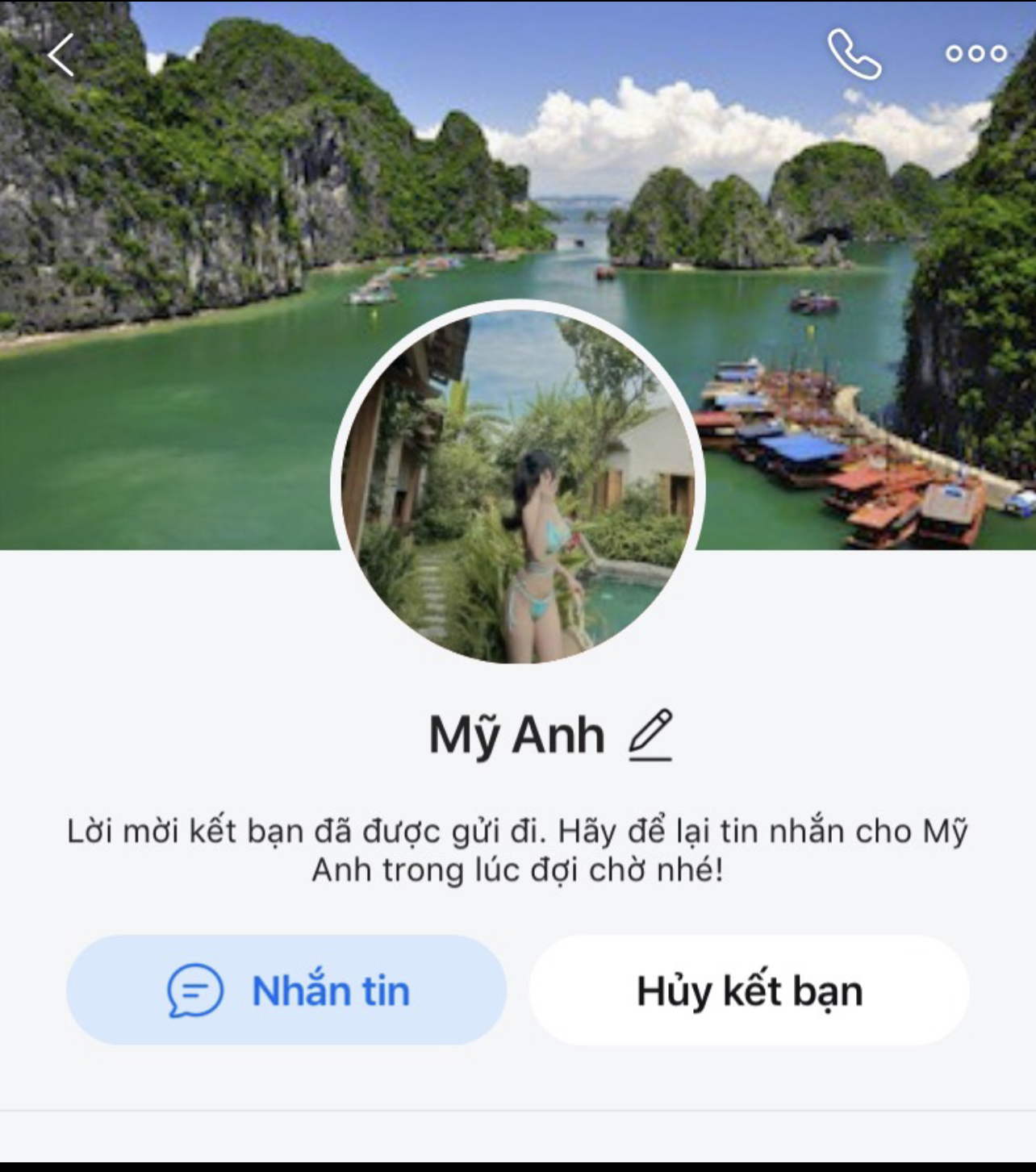Open the three-dot more options menu
1036x1172 pixels.
coord(976,53)
